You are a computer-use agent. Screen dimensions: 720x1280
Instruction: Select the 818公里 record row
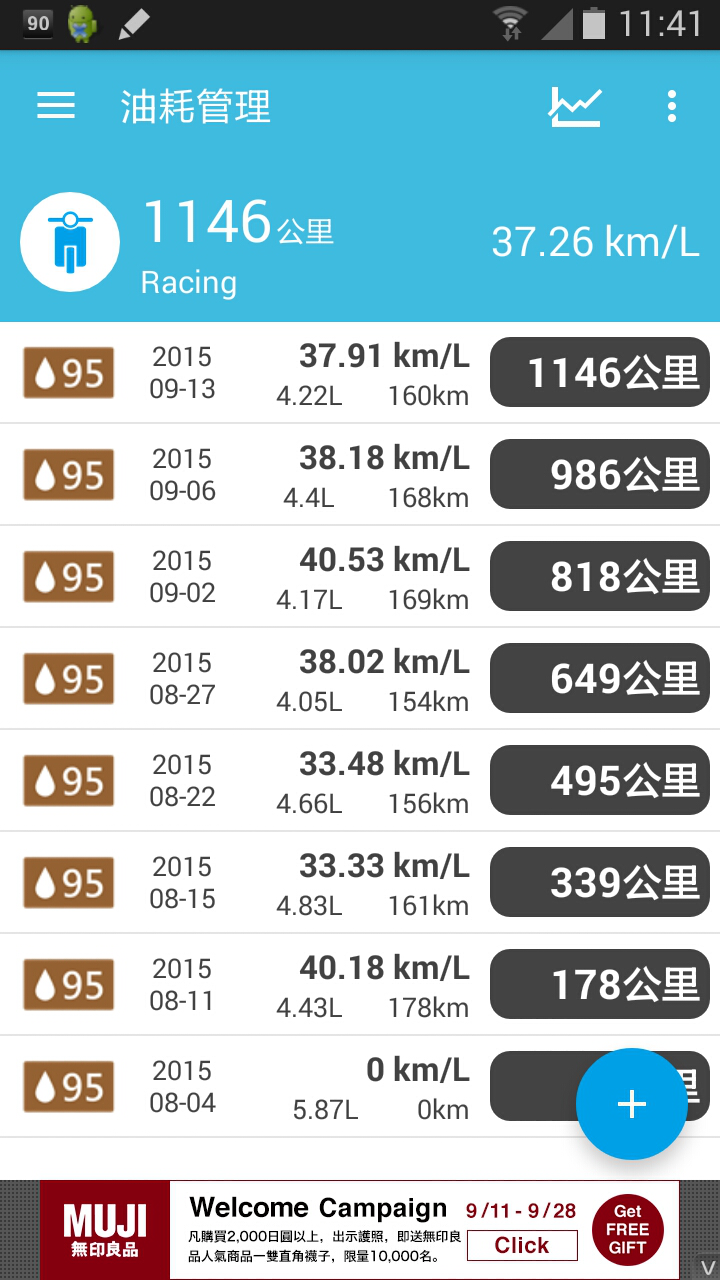[x=360, y=577]
